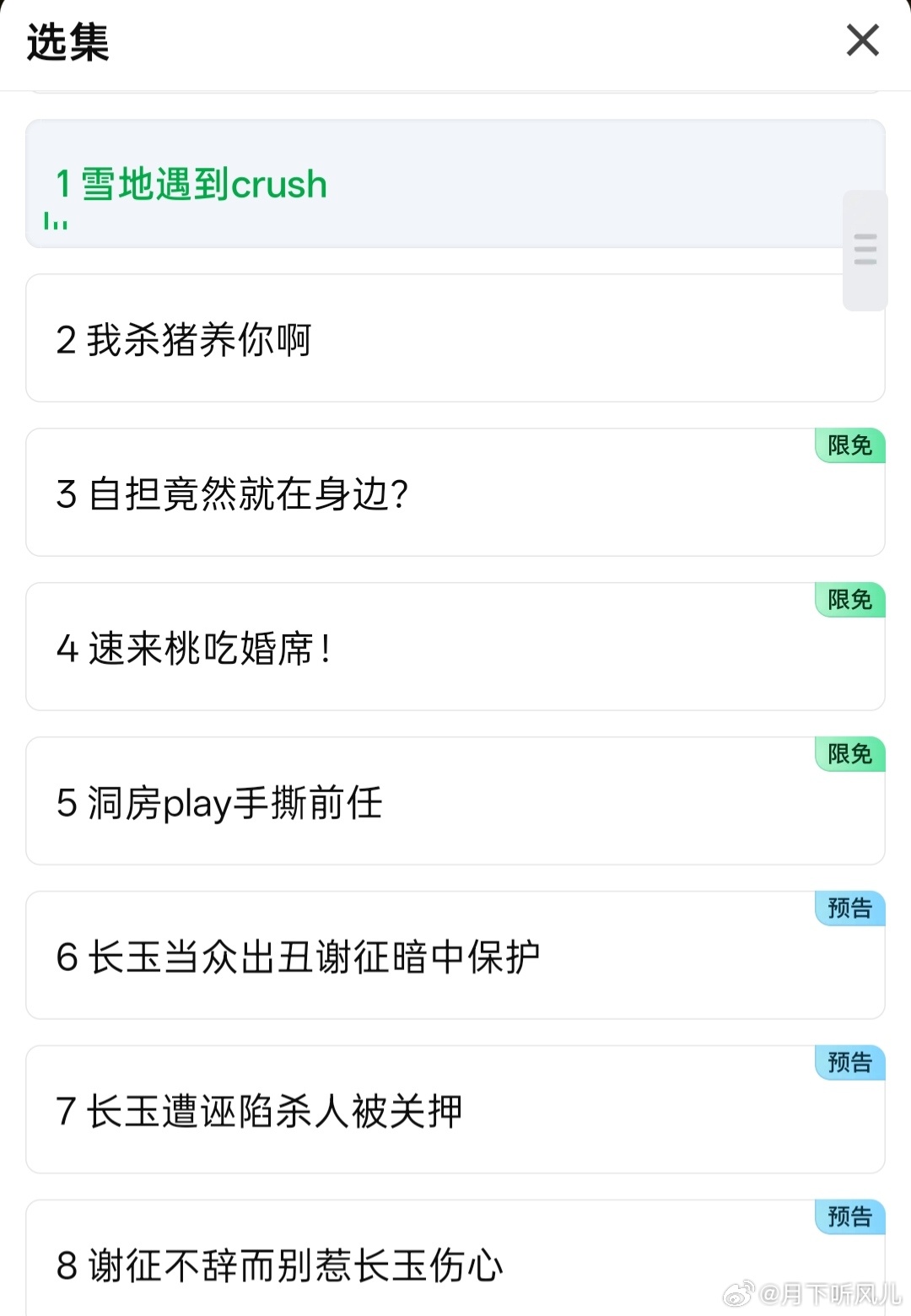Screen dimensions: 911x1316
Task: Open episode 8 谢征不辞而别惹长玉伤心
Action: (x=455, y=1264)
